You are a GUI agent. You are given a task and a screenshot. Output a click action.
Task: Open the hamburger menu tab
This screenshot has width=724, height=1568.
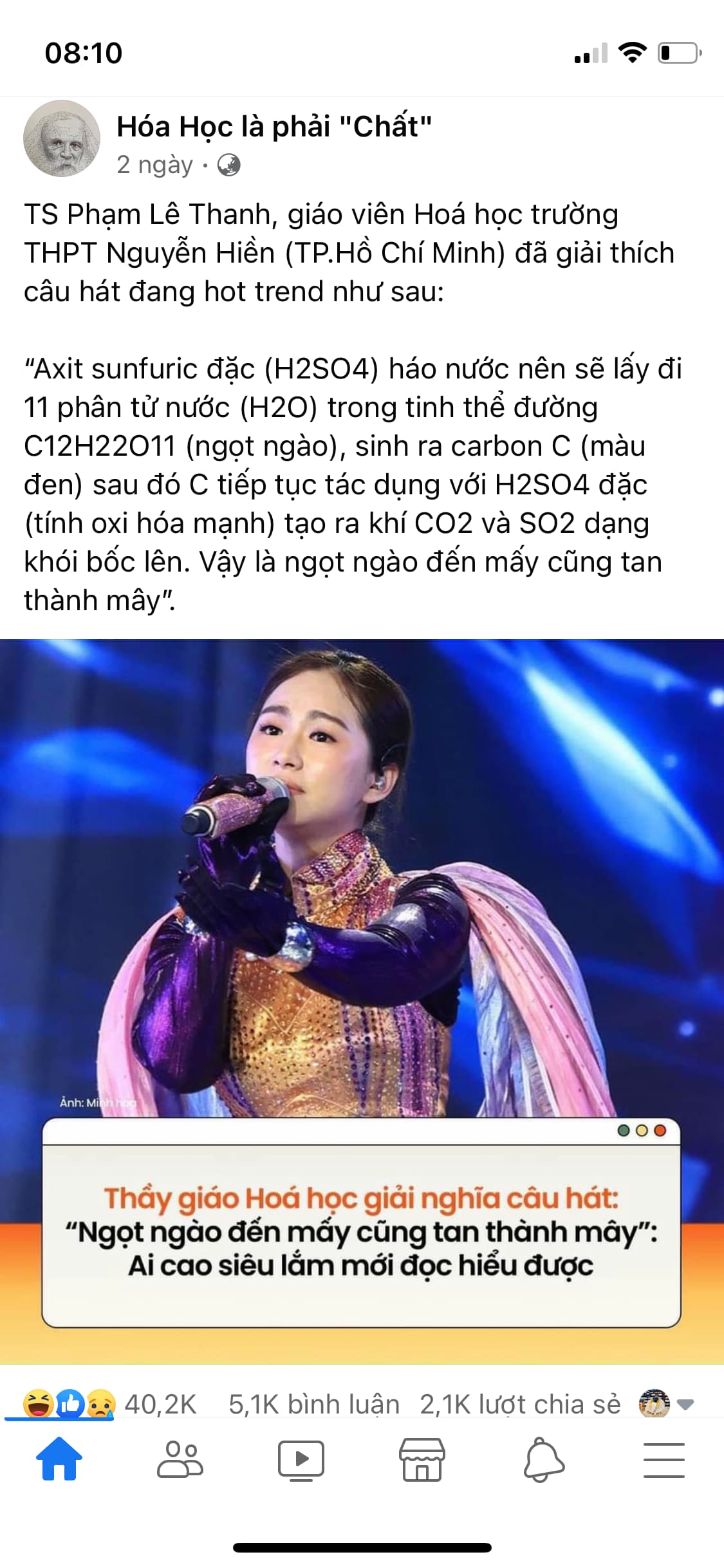664,1459
